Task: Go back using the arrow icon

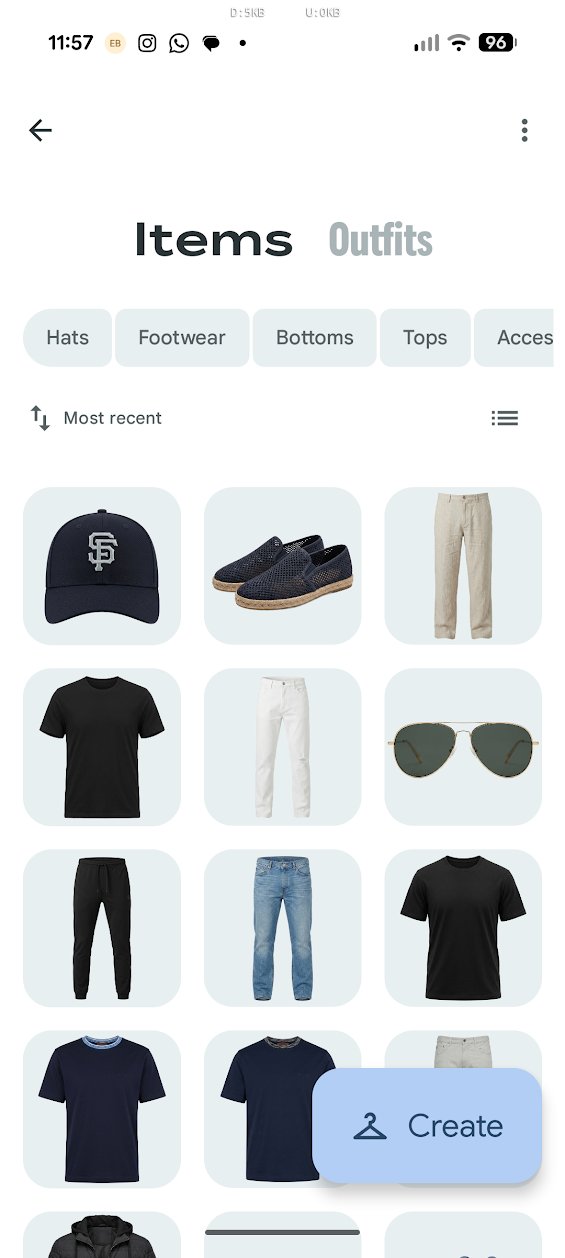Action: 40,130
